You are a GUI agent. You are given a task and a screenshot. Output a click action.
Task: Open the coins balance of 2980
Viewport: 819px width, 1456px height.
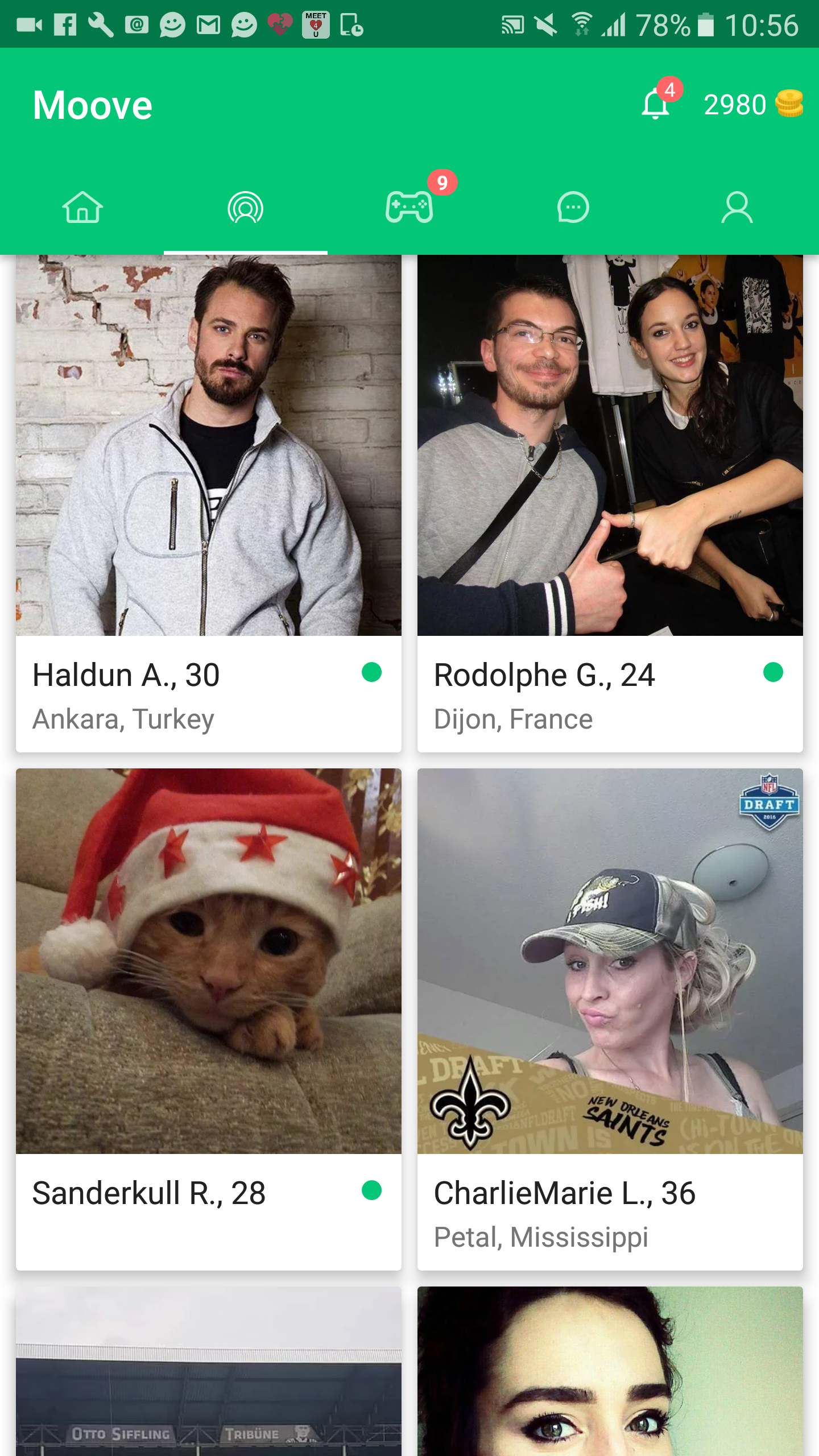752,105
